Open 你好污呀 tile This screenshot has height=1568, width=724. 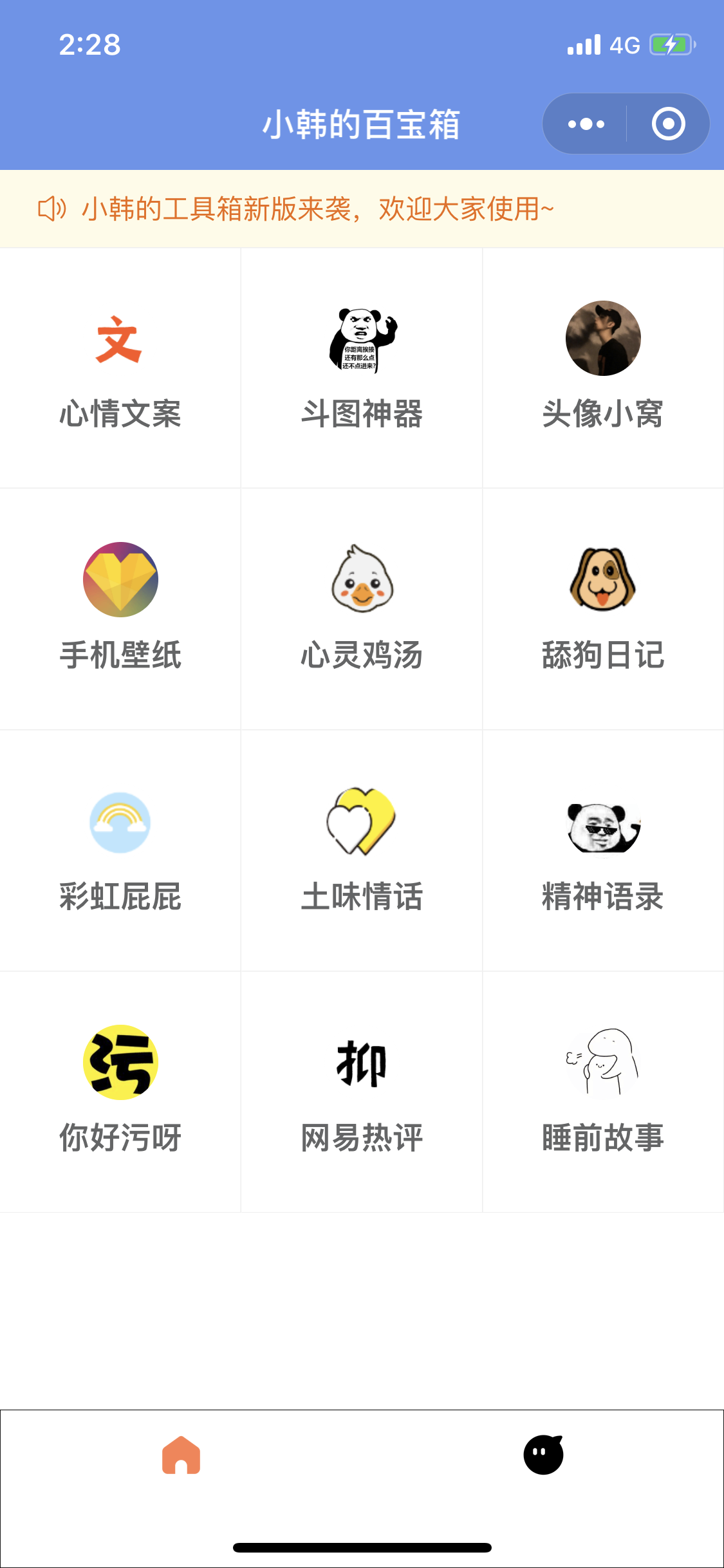[120, 1092]
